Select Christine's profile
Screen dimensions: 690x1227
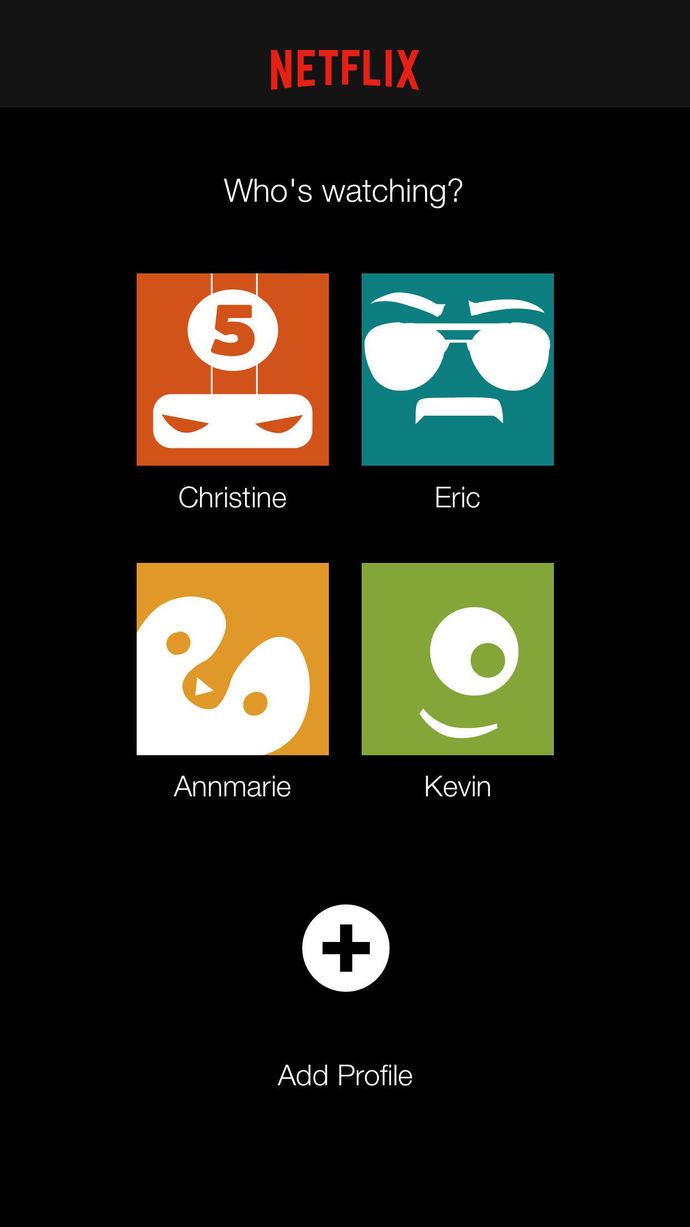[232, 369]
